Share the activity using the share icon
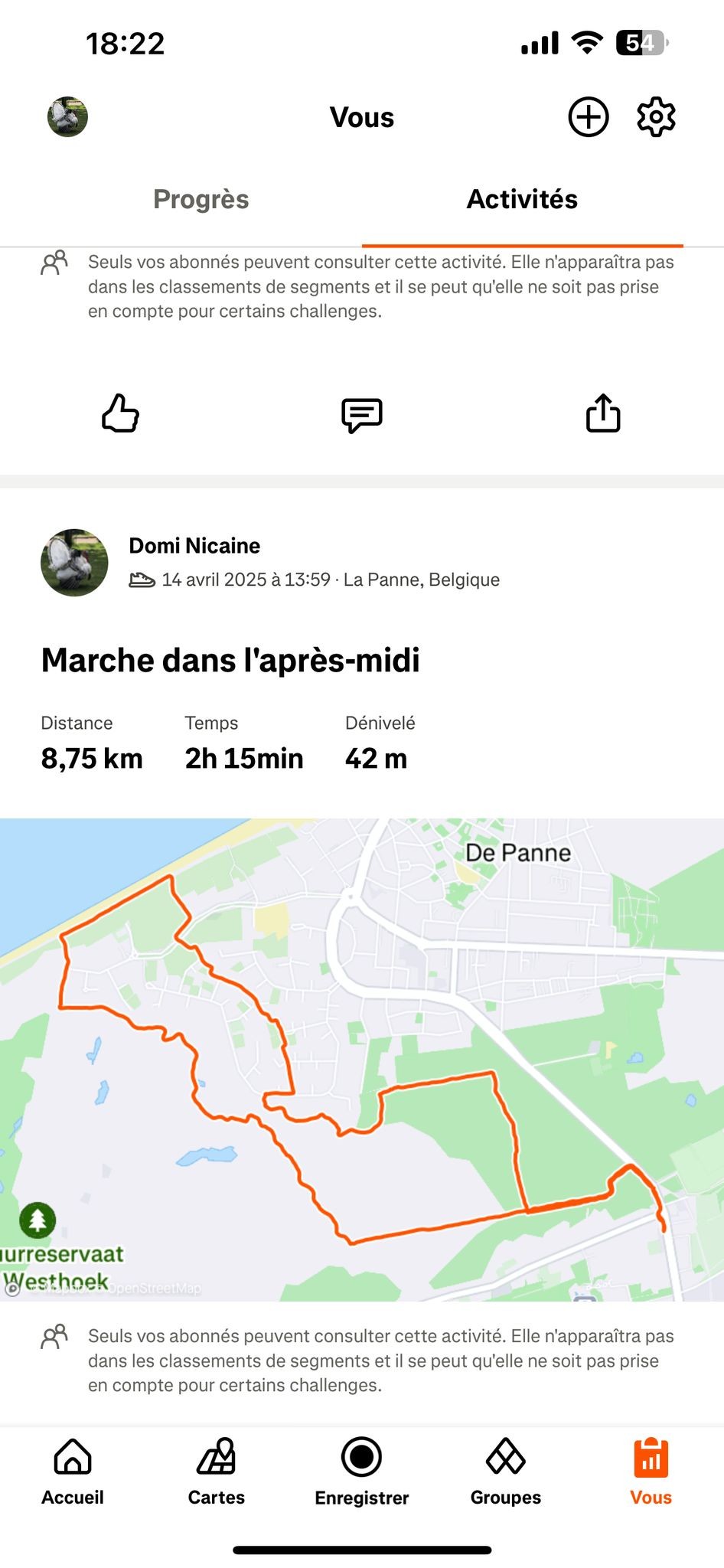Image resolution: width=724 pixels, height=1568 pixels. click(603, 413)
